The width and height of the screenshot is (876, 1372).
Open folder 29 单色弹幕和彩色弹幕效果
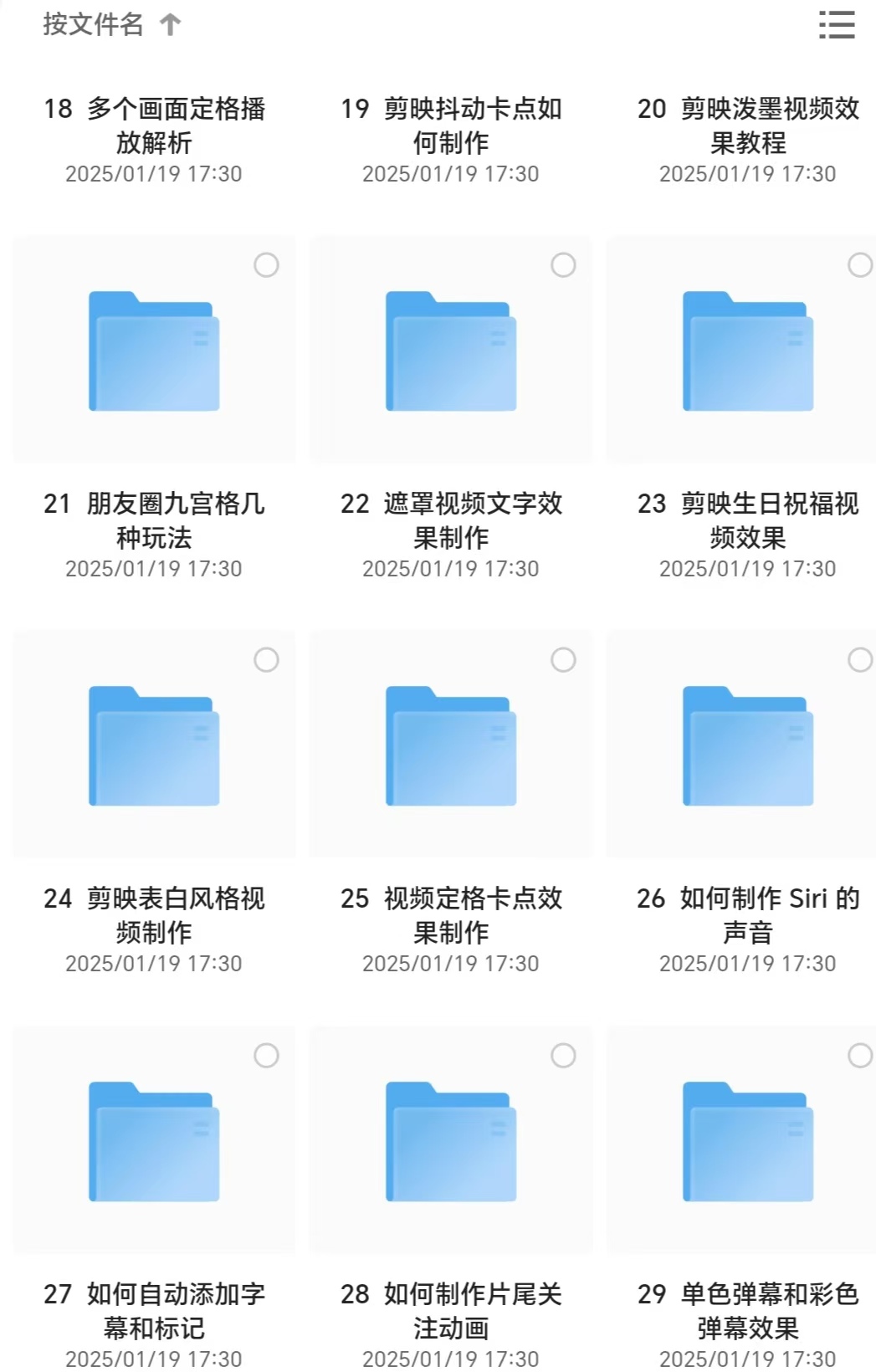pyautogui.click(x=748, y=1142)
